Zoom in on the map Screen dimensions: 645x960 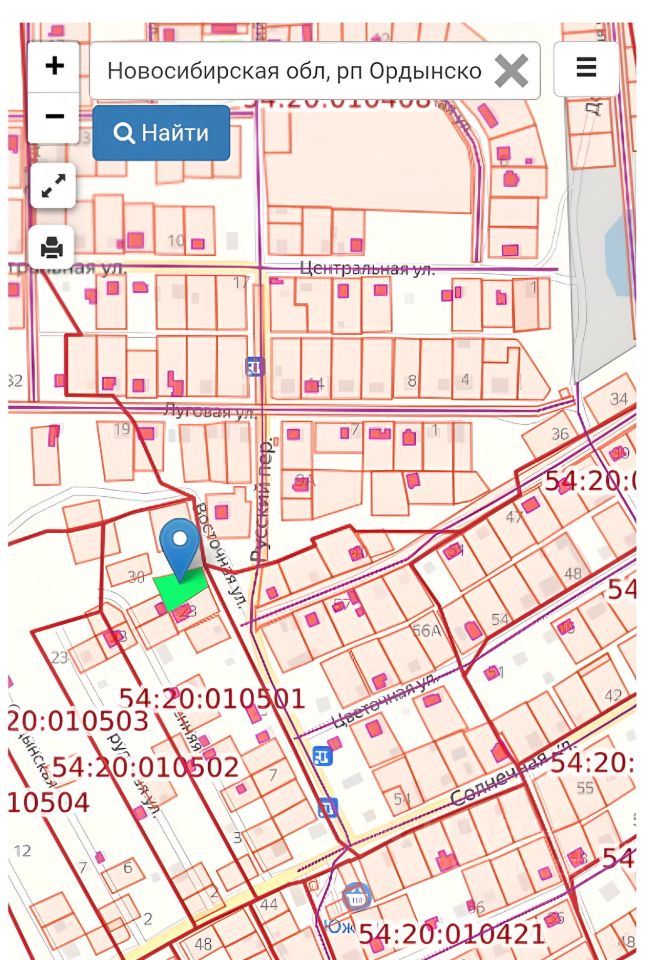coord(54,67)
